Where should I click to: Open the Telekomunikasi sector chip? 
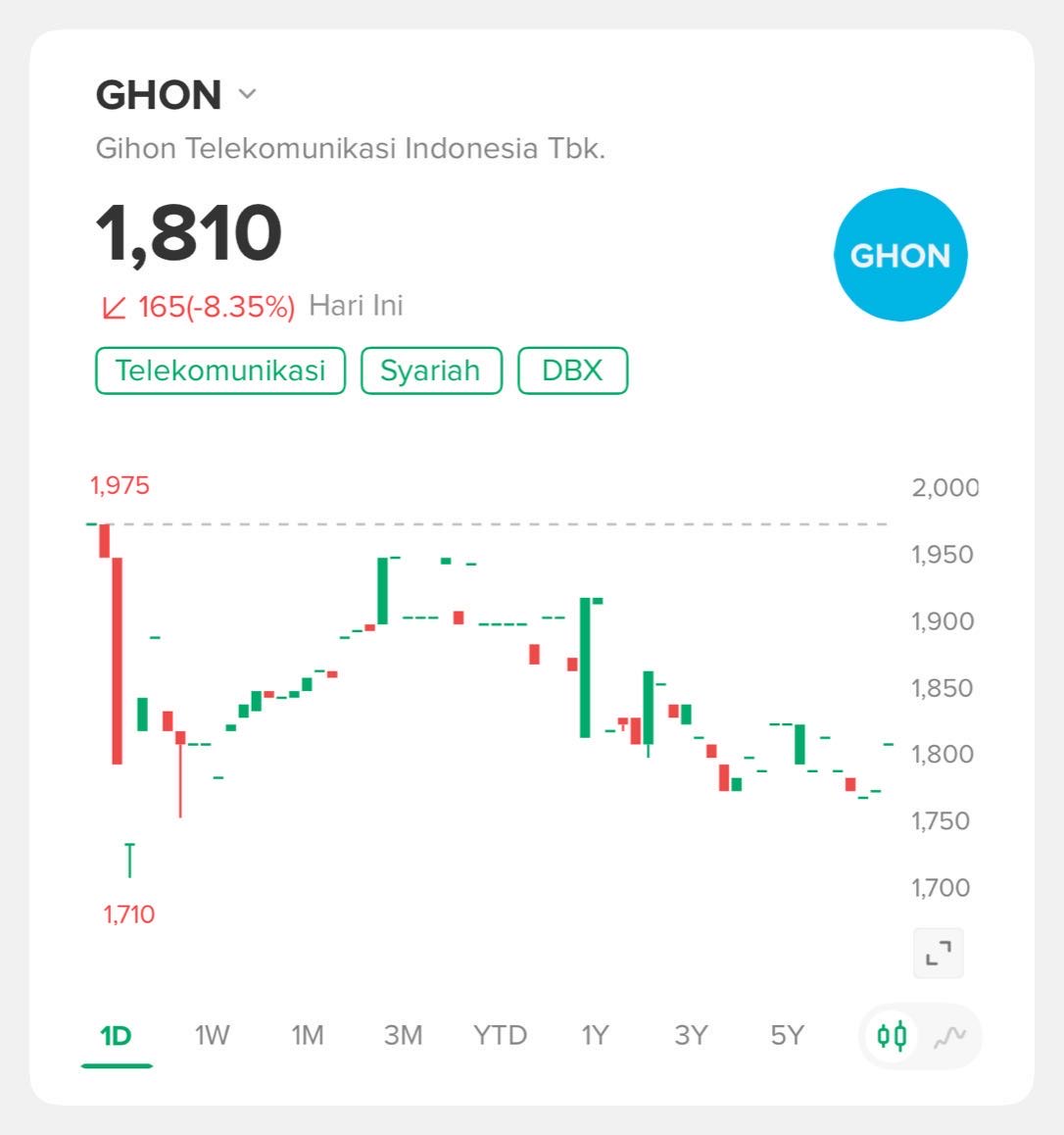pyautogui.click(x=220, y=370)
